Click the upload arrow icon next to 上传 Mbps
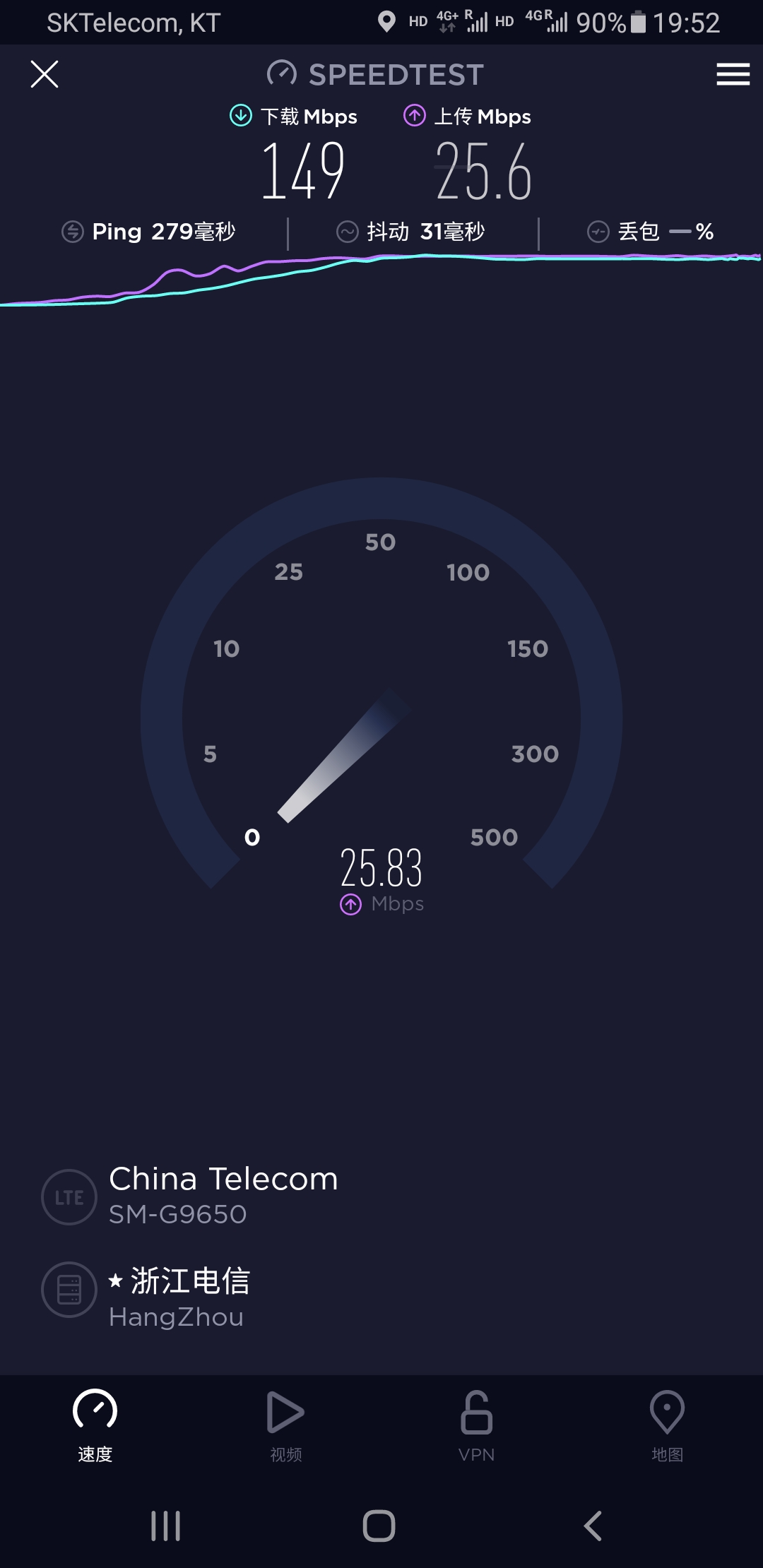The width and height of the screenshot is (763, 1568). pyautogui.click(x=415, y=115)
